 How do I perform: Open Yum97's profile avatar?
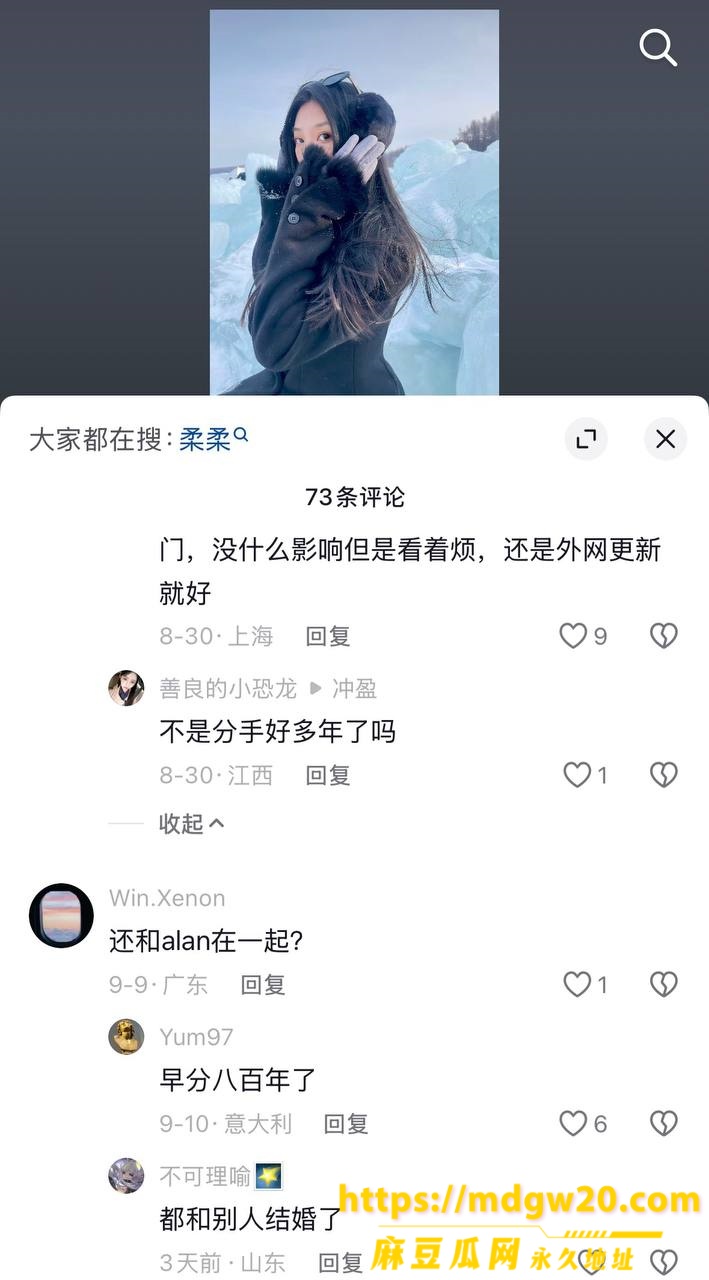pyautogui.click(x=126, y=1037)
